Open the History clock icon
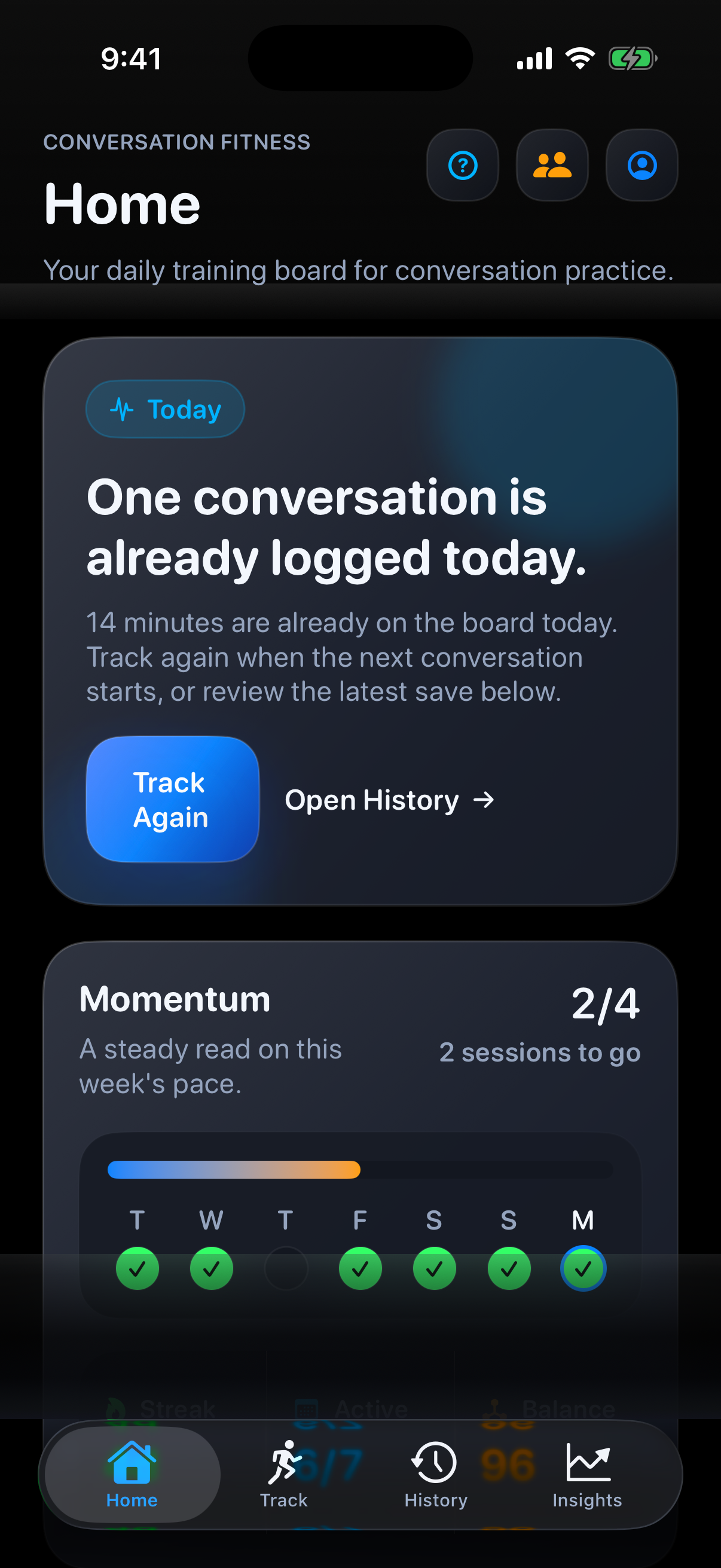This screenshot has height=1568, width=721. (435, 1461)
